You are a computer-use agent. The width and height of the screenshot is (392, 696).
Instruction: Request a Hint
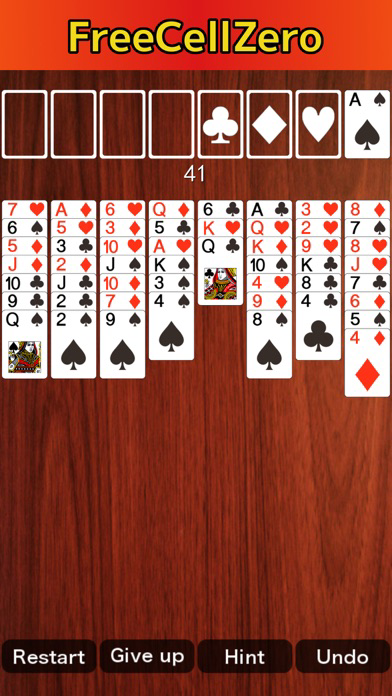(x=245, y=656)
